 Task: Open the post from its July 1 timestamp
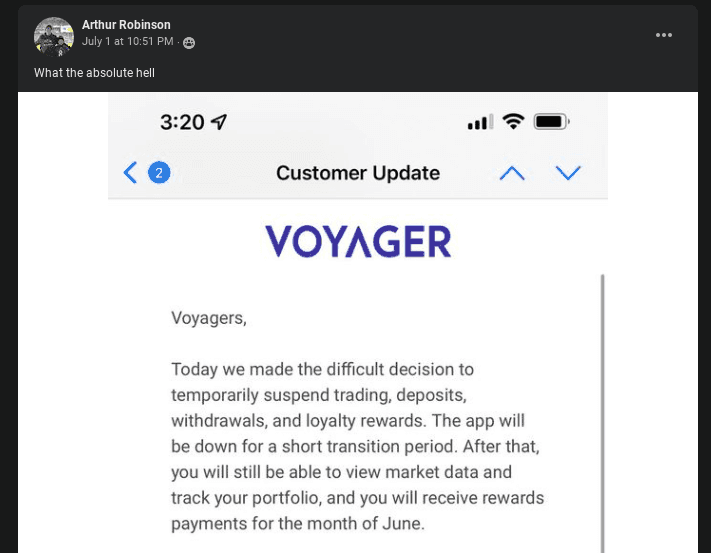128,42
